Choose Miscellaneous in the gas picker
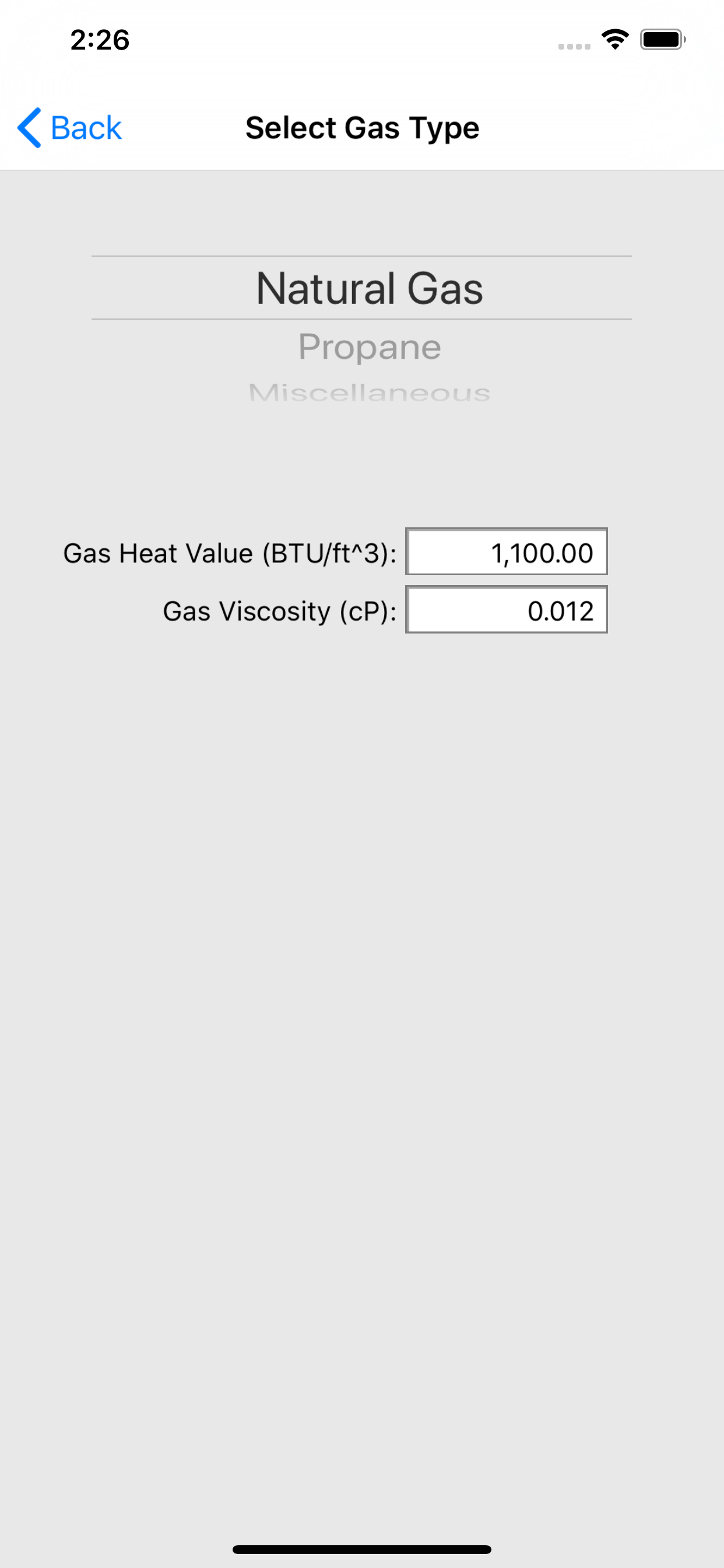This screenshot has height=1568, width=724. 370,393
